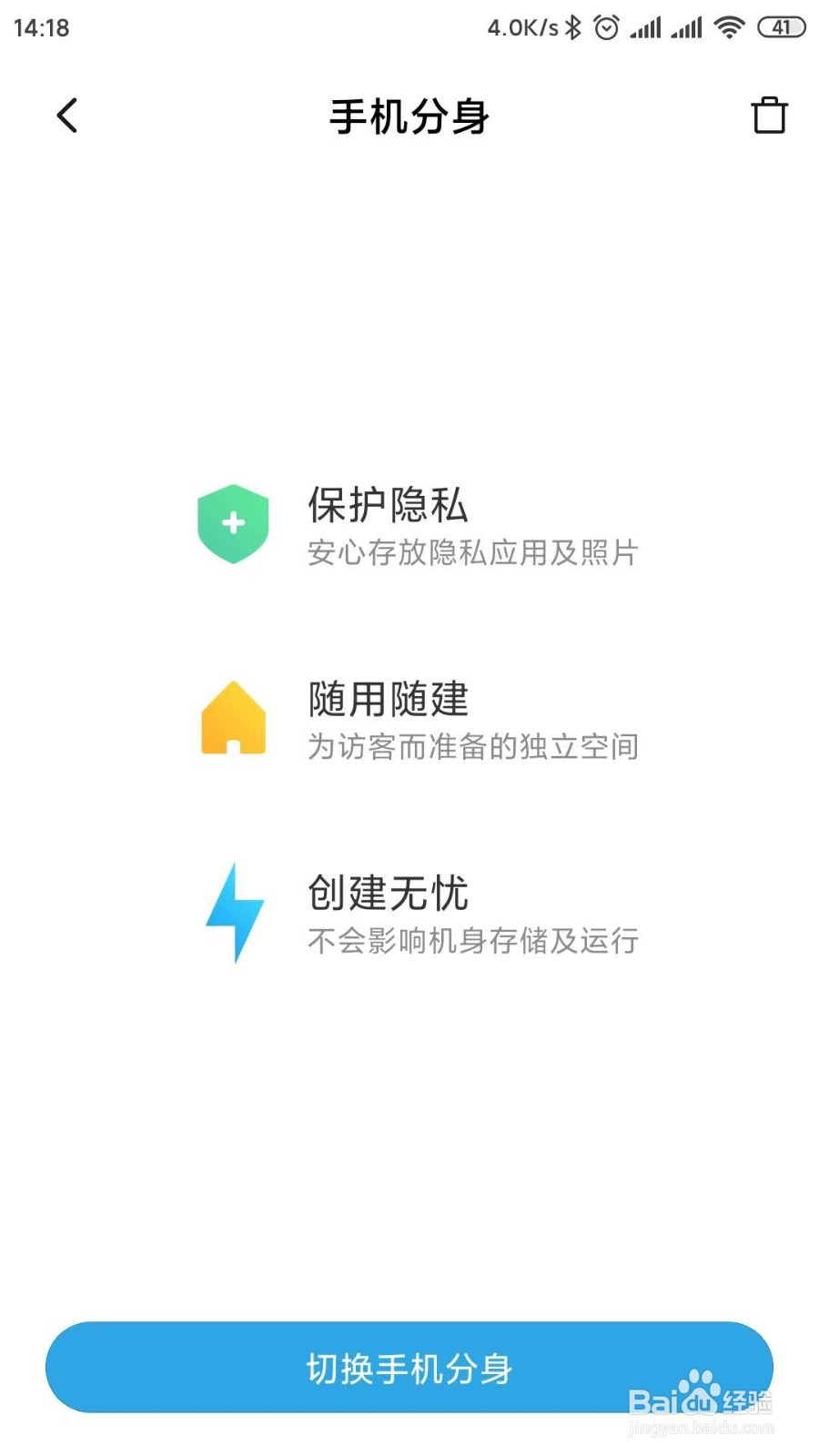
Task: Open the trash delete icon in top bar
Action: pyautogui.click(x=769, y=116)
